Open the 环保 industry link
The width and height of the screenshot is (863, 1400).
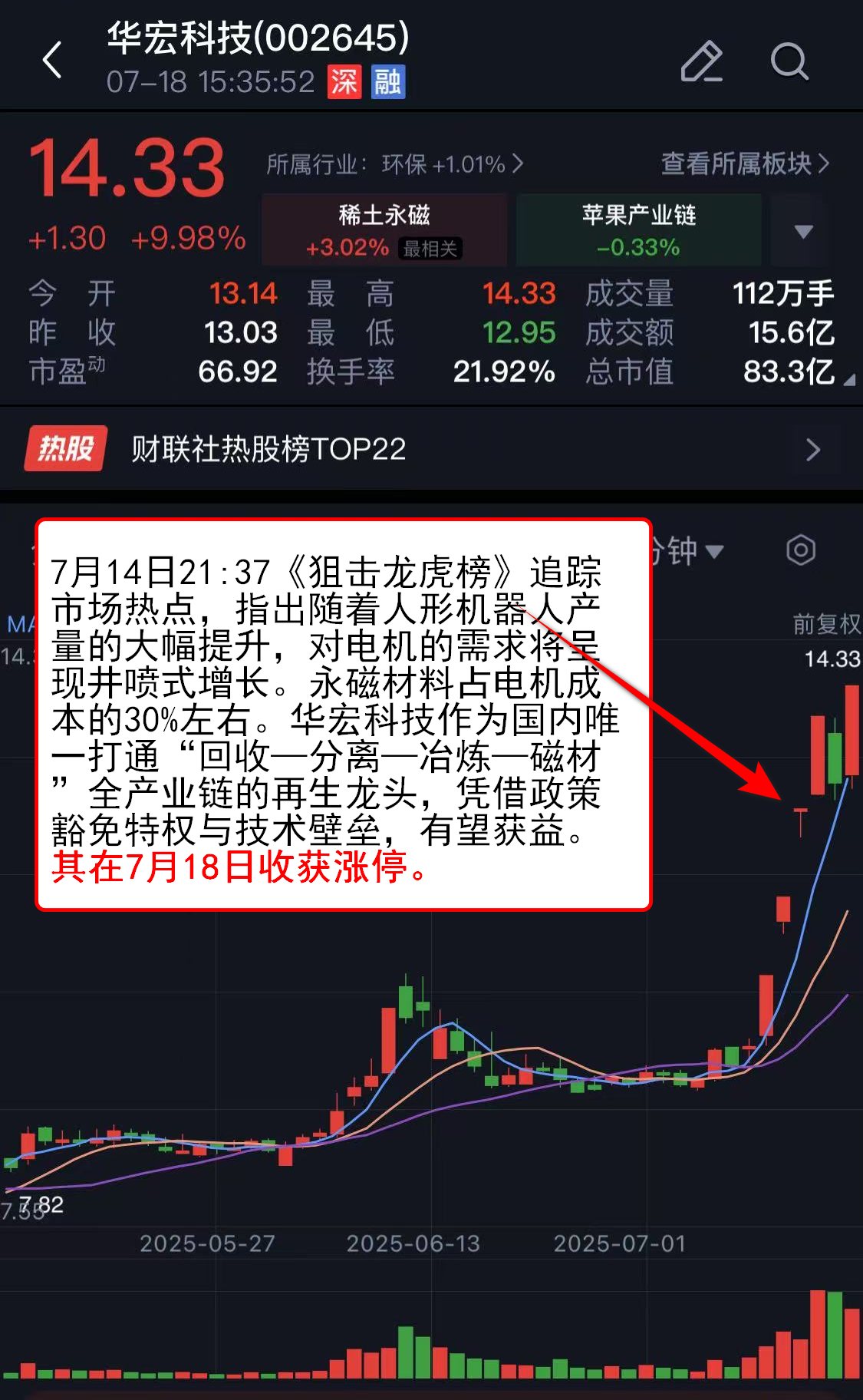(394, 164)
